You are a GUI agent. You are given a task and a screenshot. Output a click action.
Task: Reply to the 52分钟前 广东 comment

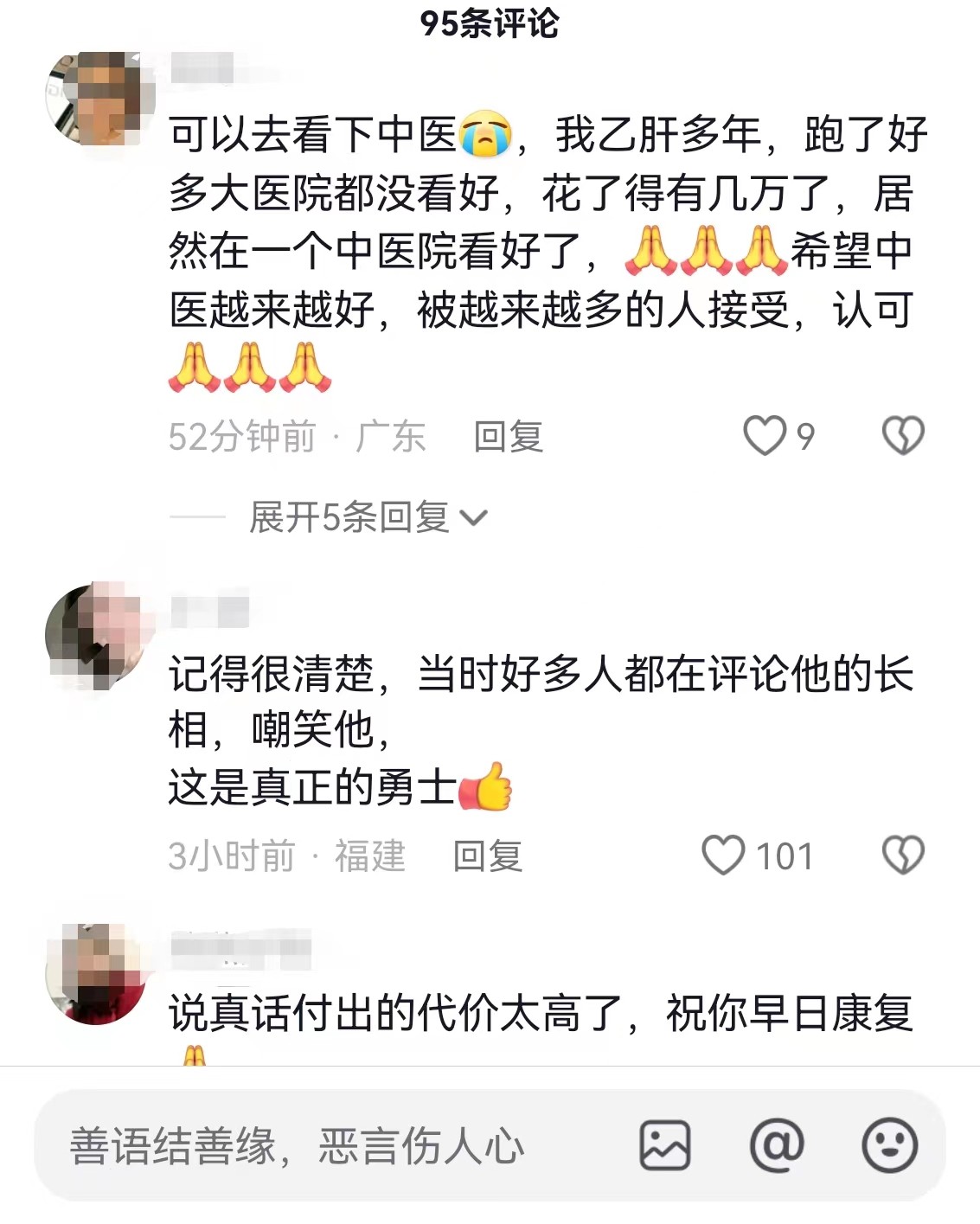(508, 437)
